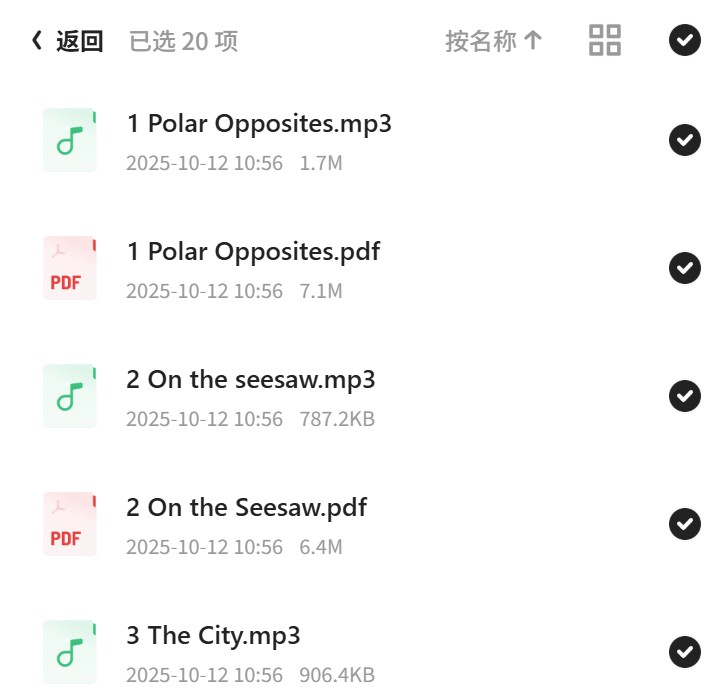Deselect 2 On the Seesaw.pdf
Screen dimensions: 712x699
(684, 524)
